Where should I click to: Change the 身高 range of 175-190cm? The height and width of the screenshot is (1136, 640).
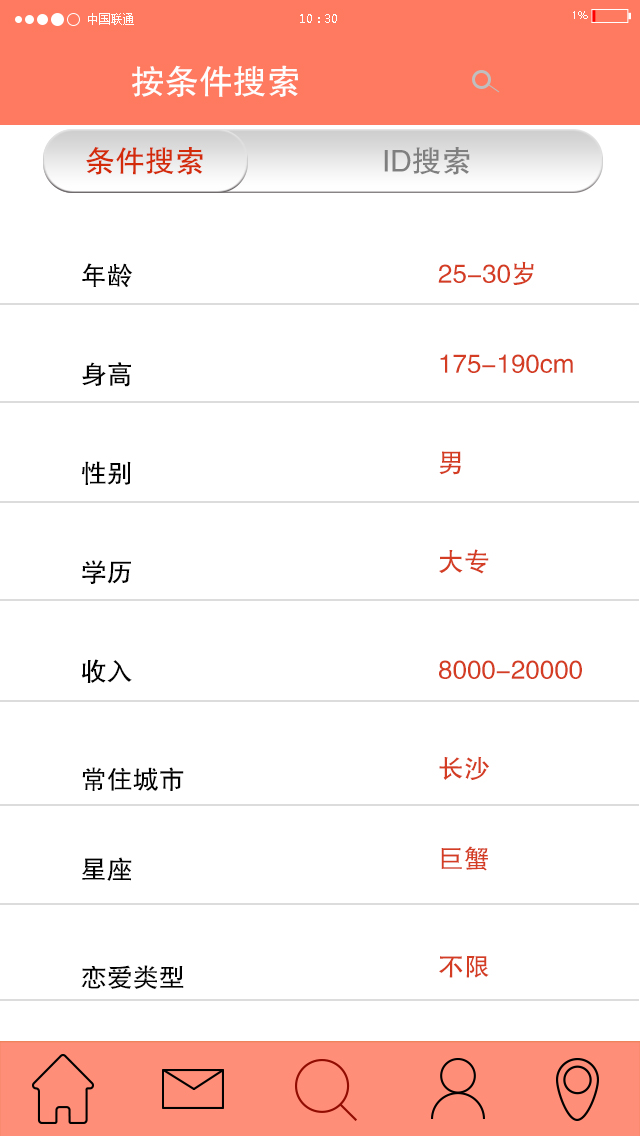point(320,354)
